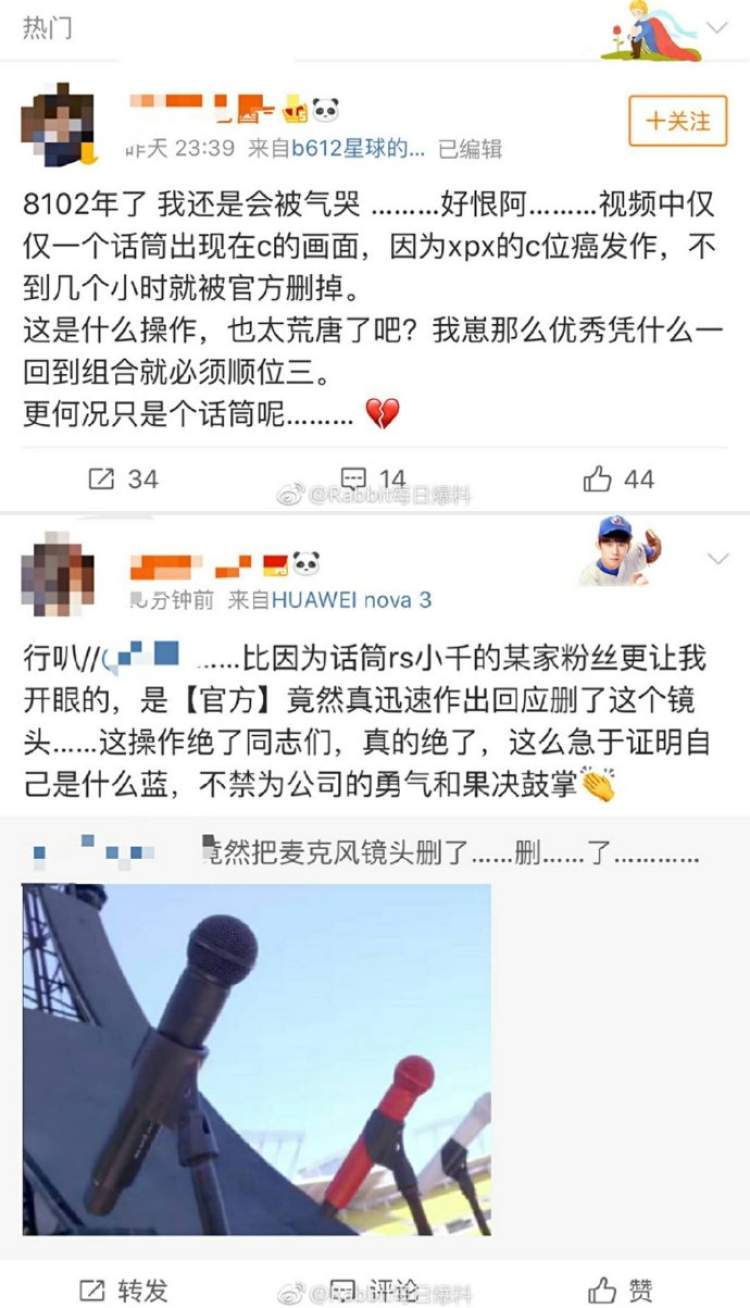Like the first post with 44 likes

pos(618,479)
